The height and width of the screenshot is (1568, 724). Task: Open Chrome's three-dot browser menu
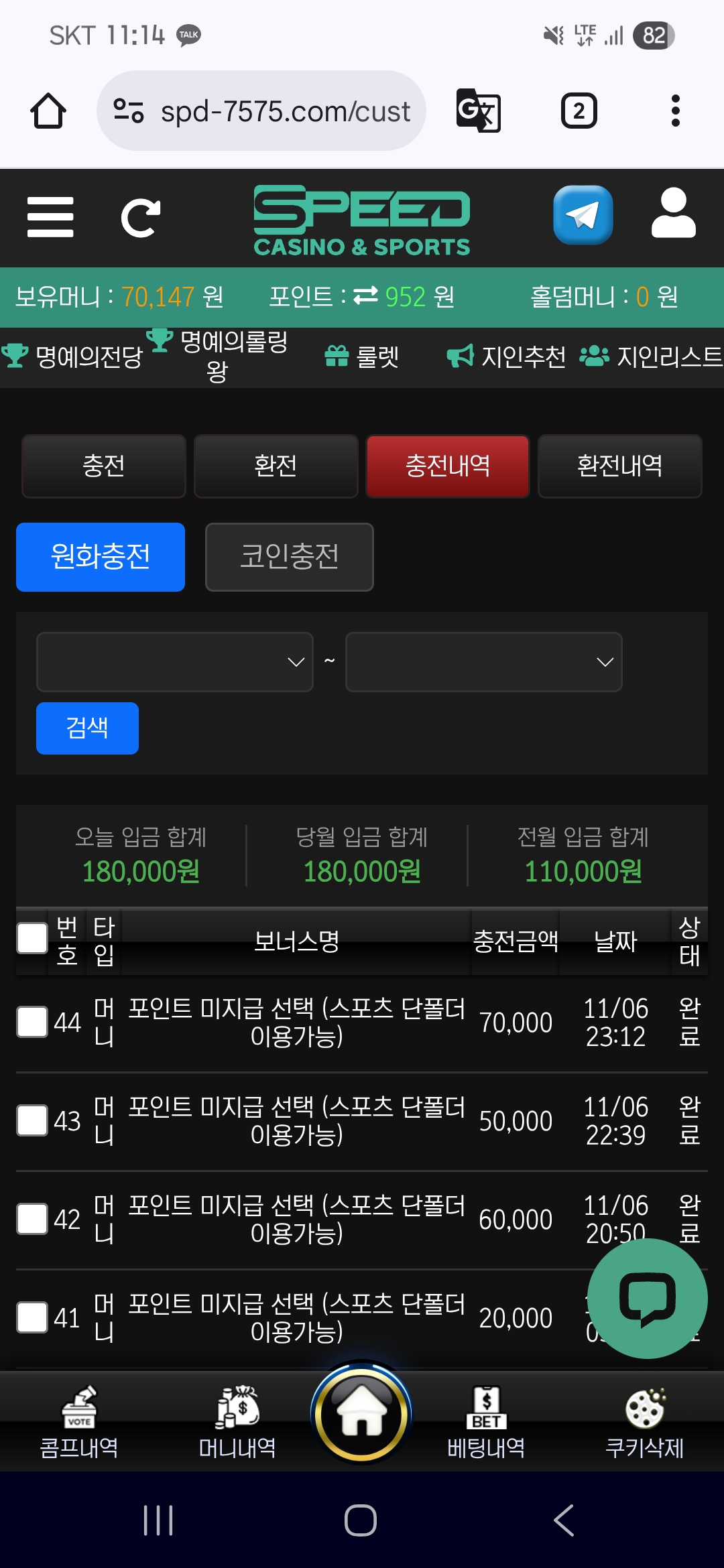click(x=674, y=111)
